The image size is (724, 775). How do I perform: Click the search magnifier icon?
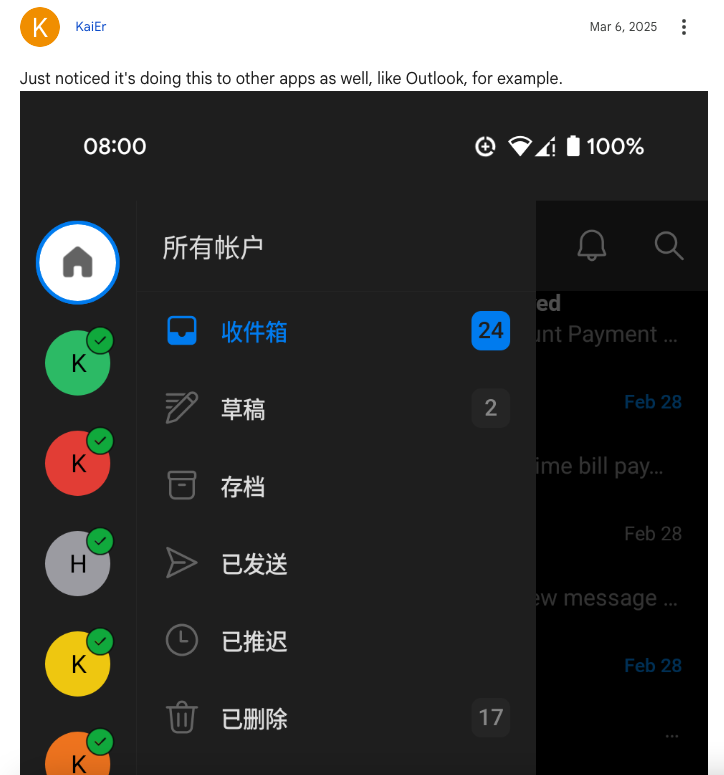pyautogui.click(x=668, y=246)
